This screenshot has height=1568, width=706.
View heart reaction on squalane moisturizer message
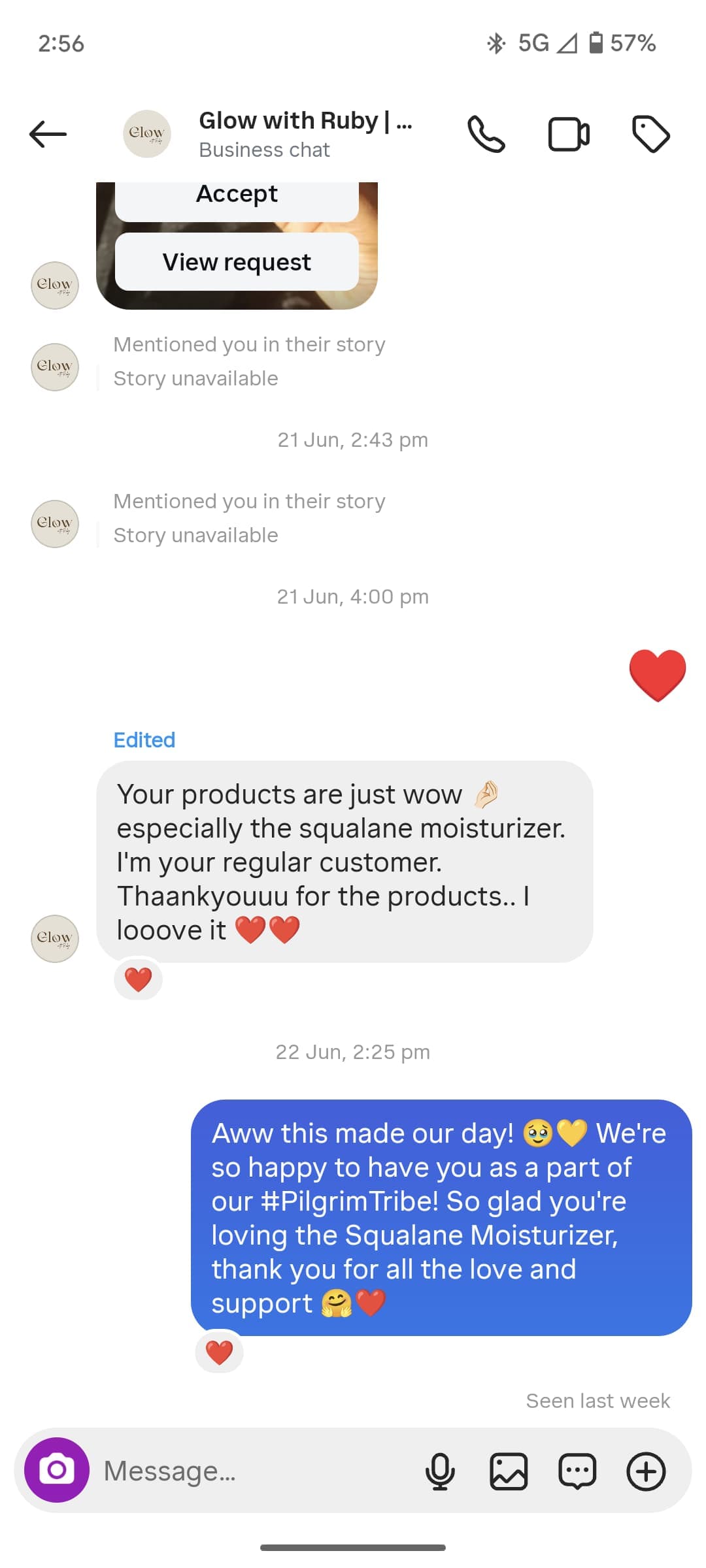[x=138, y=979]
